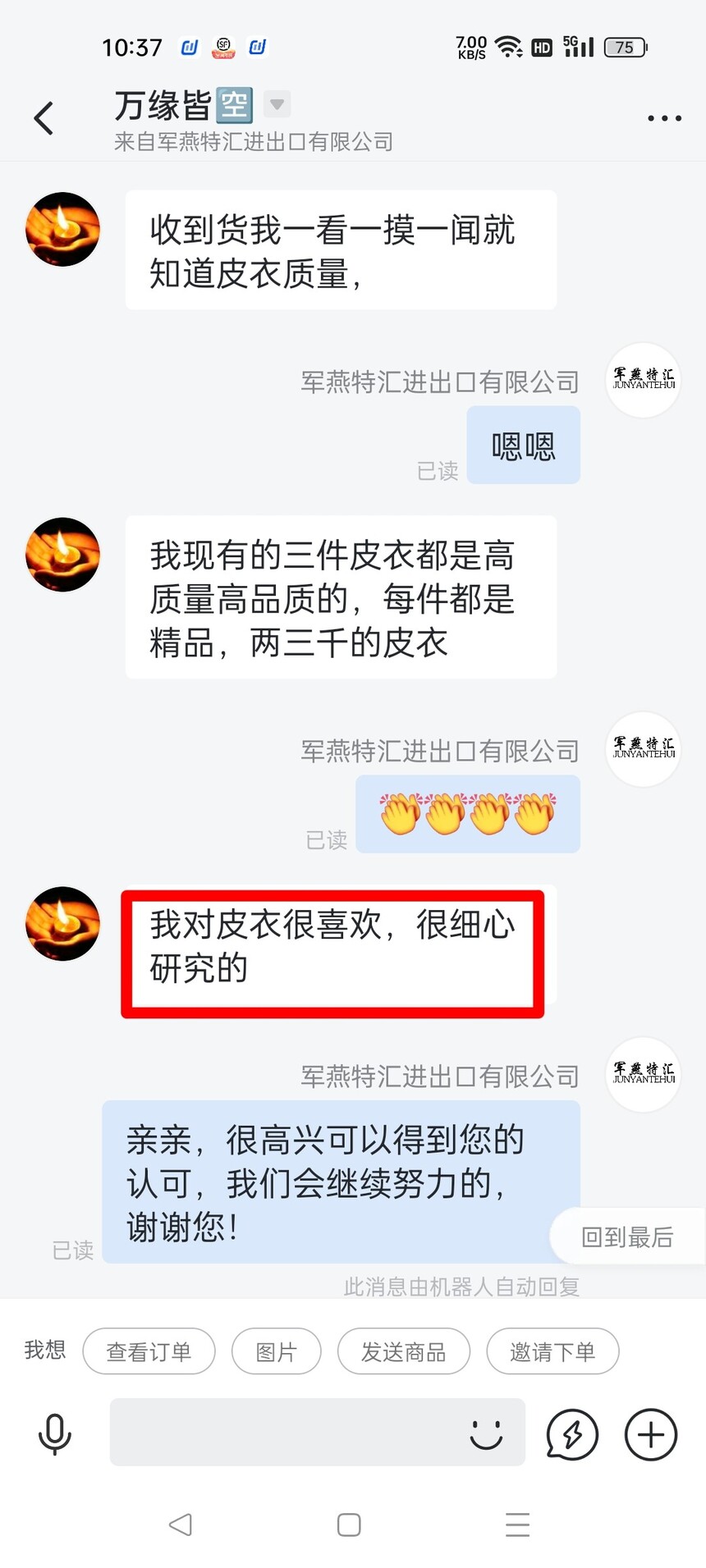Viewport: 706px width, 1568px height.
Task: Open recent apps from navigation bar
Action: pos(517,1525)
